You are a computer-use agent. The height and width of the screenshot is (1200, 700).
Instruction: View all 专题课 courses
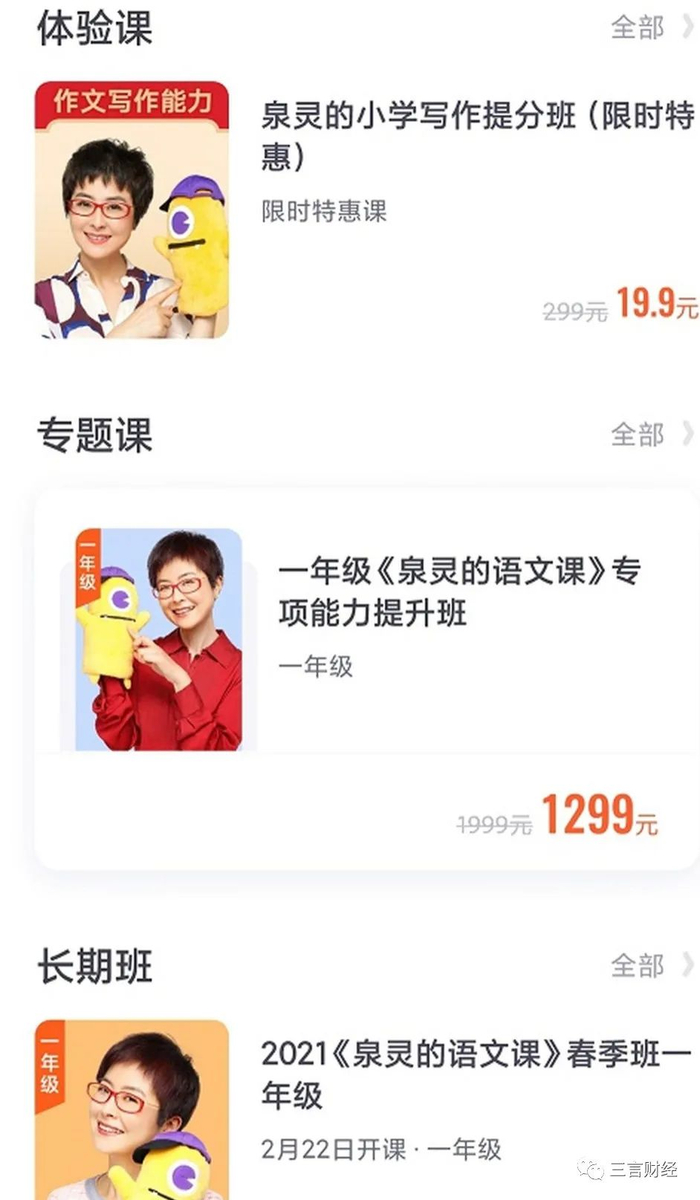coord(650,435)
